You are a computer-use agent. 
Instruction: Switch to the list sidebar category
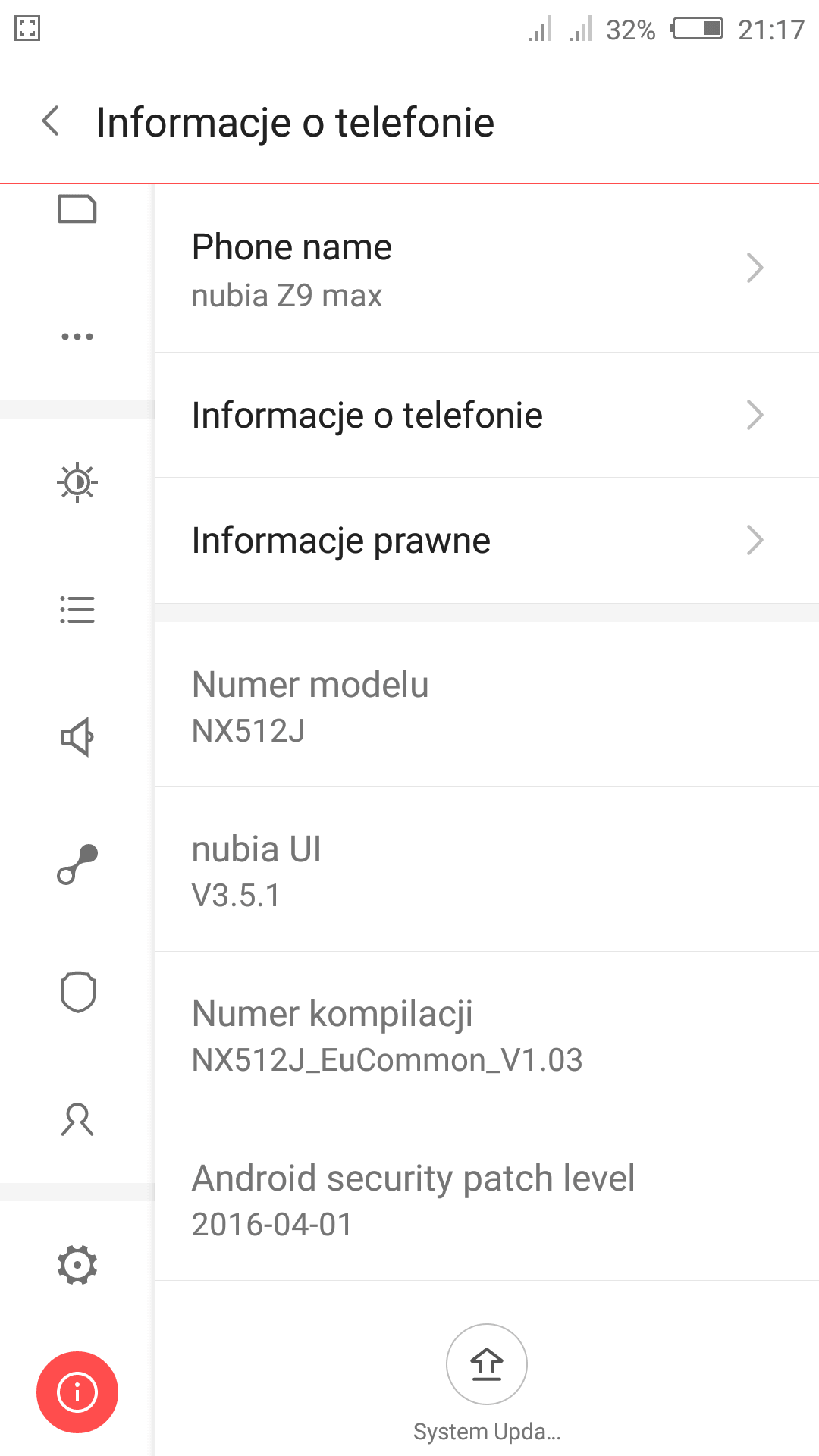(x=77, y=609)
